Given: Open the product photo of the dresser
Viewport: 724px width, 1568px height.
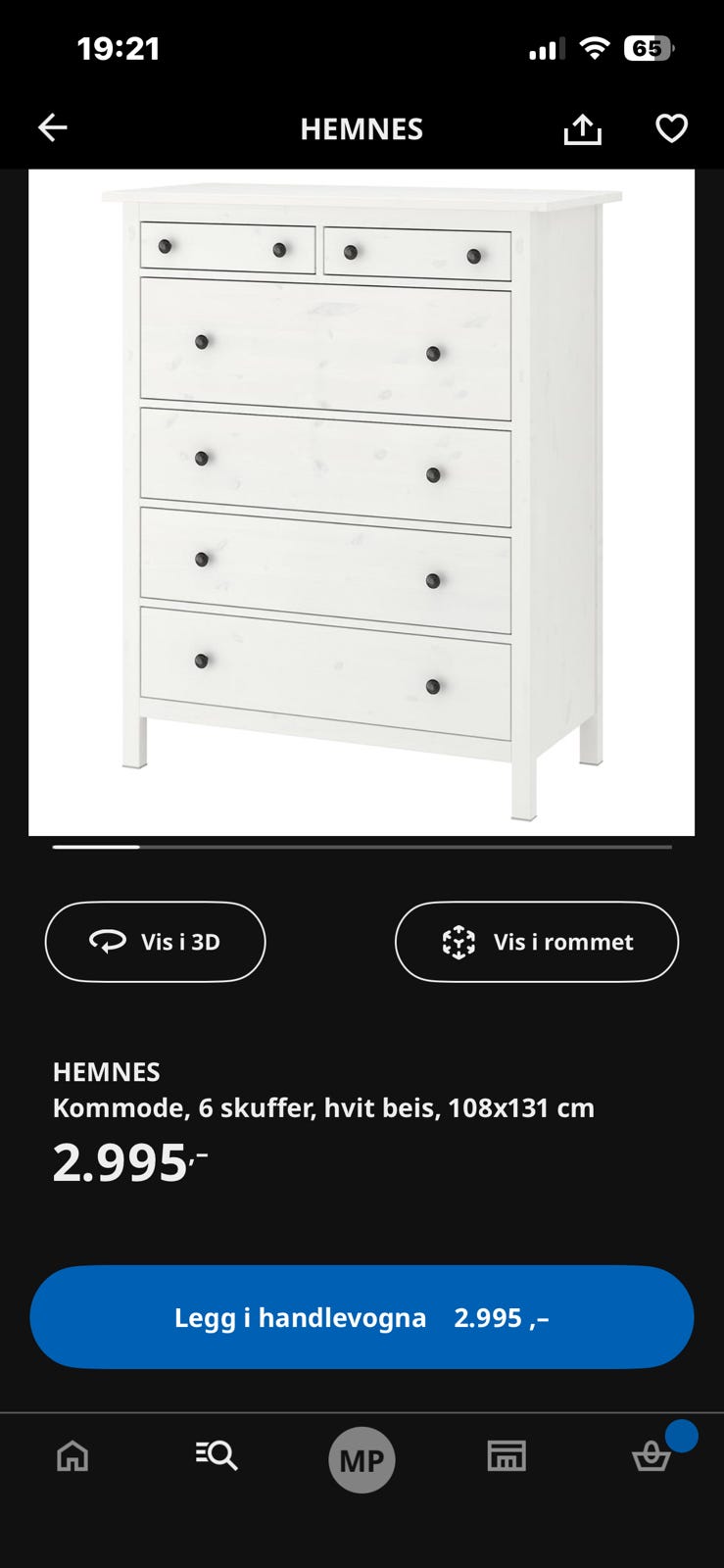Looking at the screenshot, I should pyautogui.click(x=362, y=500).
